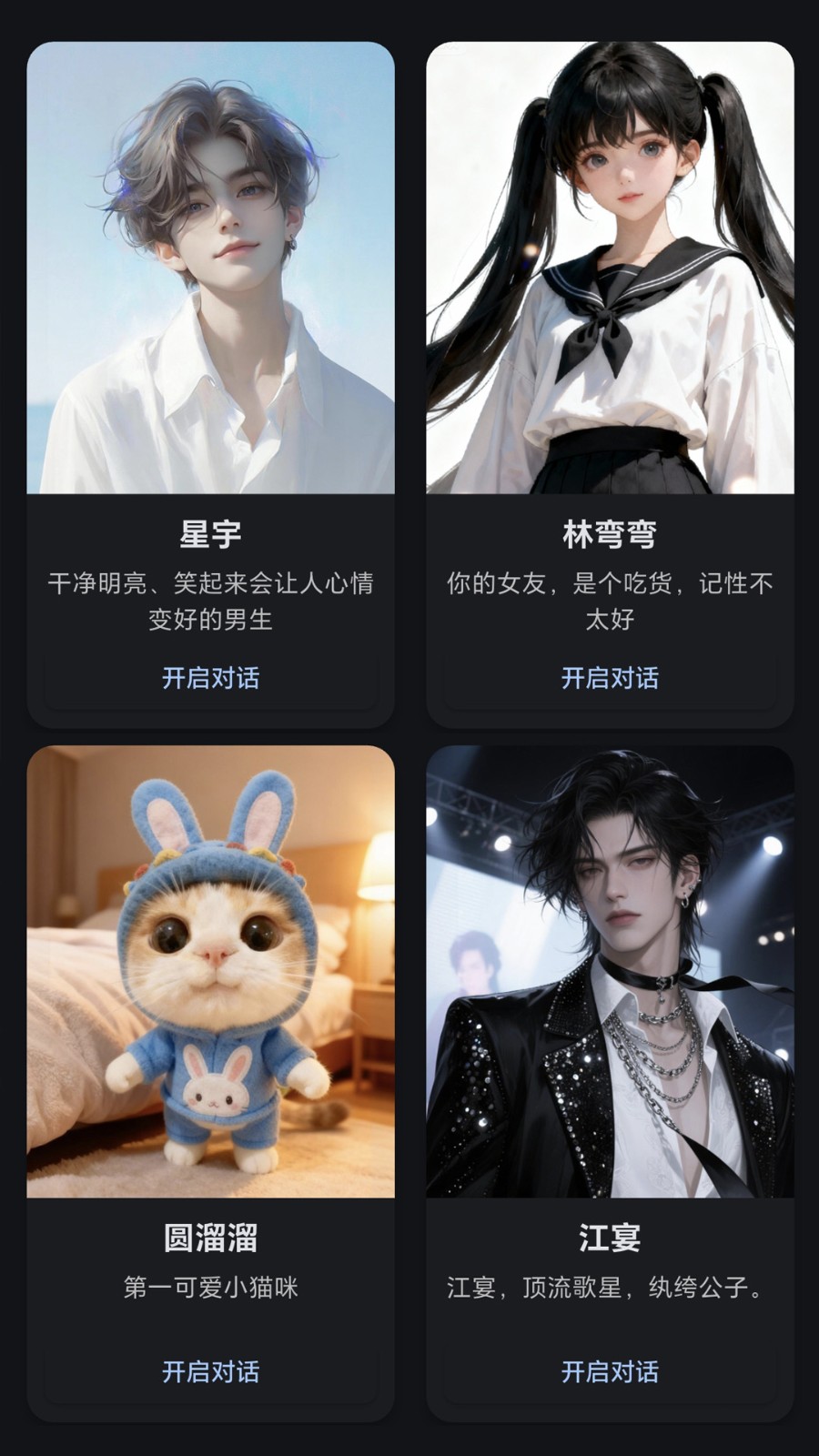Screen dimensions: 819x1456
Task: View the 江宴 singer card picture
Action: (610, 971)
